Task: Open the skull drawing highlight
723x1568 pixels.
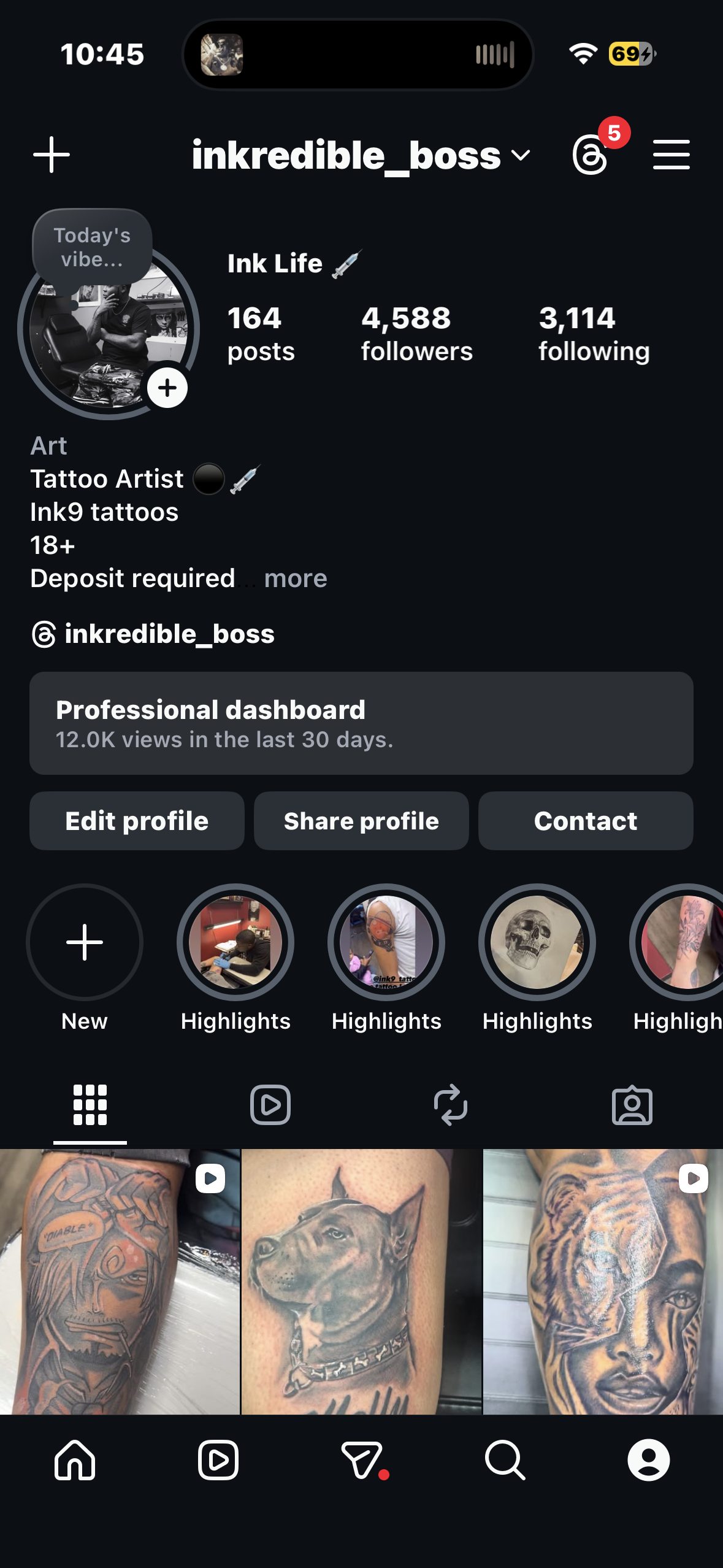Action: pyautogui.click(x=537, y=942)
